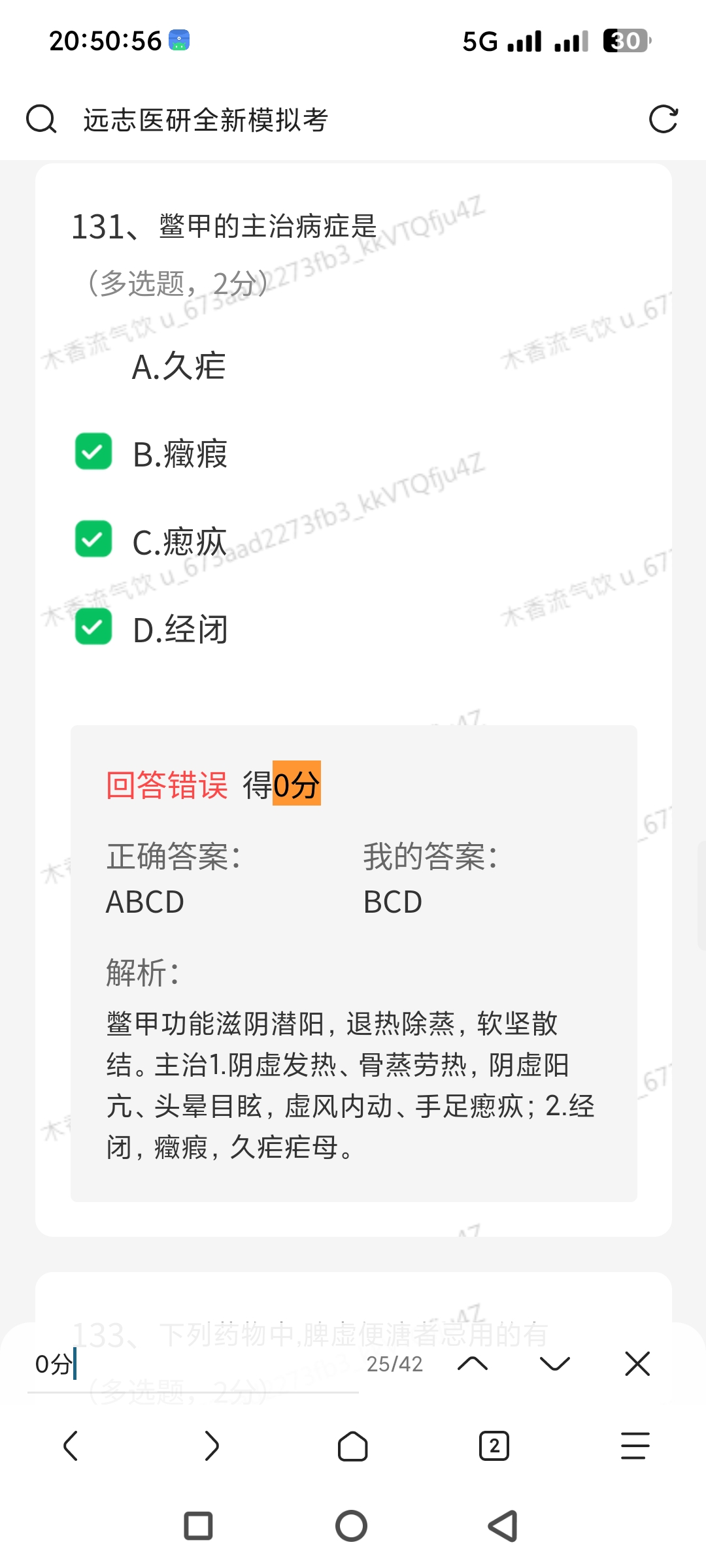
Task: Uncheck option B.癥瘕
Action: (93, 451)
